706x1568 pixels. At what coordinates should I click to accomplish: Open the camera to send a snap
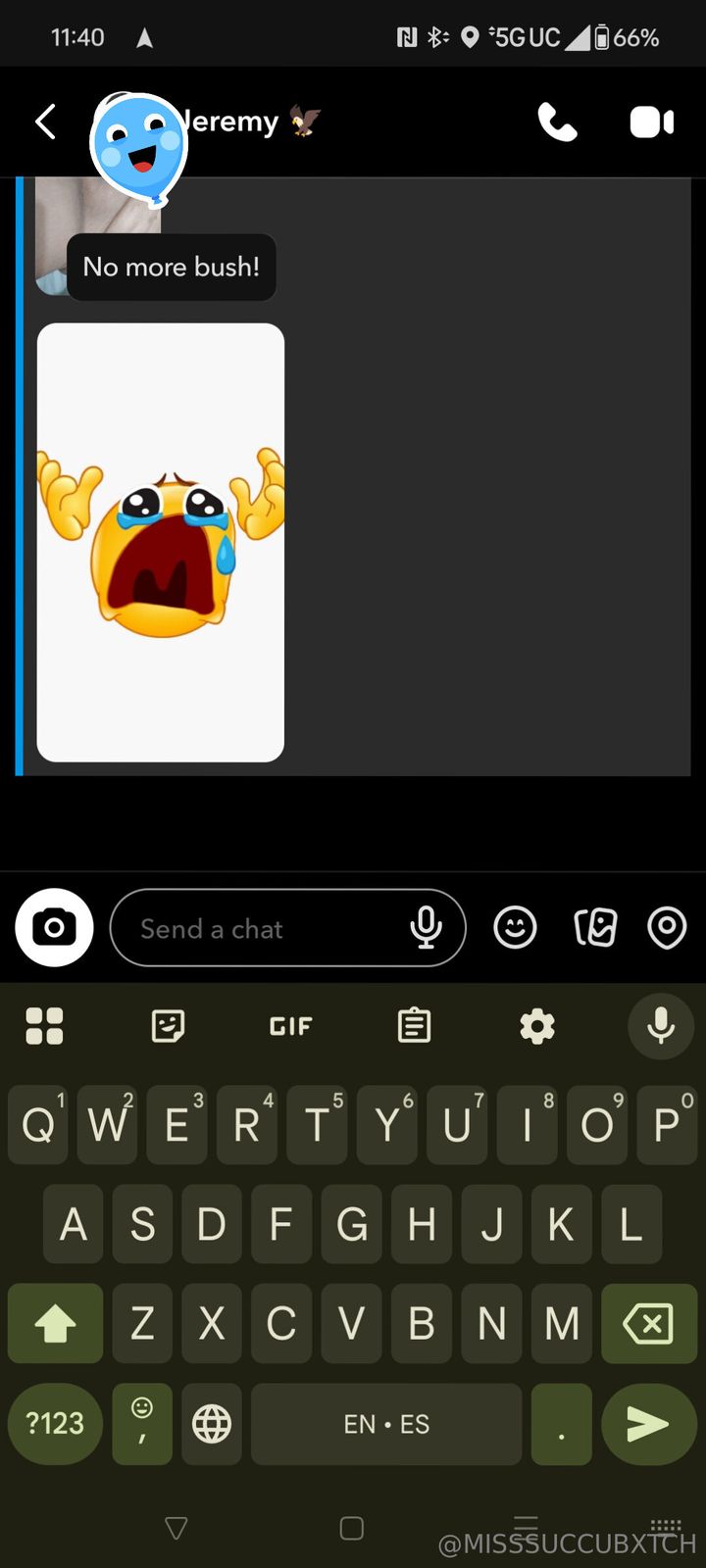(54, 927)
